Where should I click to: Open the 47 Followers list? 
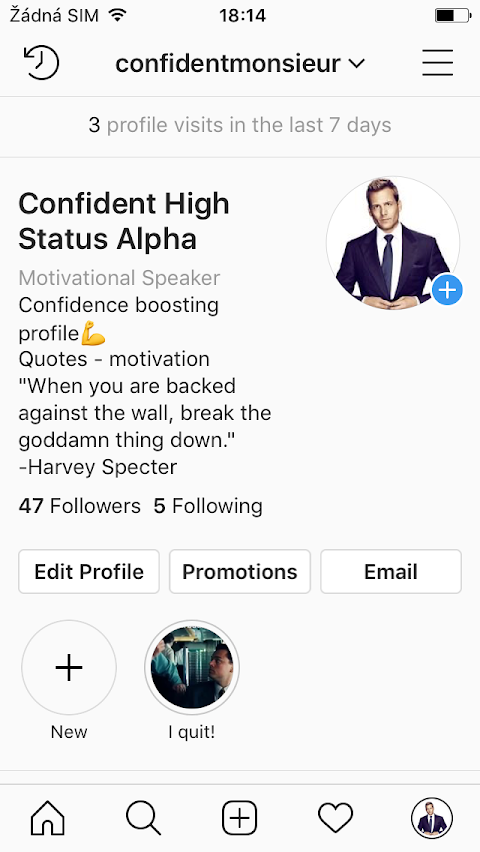(x=79, y=506)
